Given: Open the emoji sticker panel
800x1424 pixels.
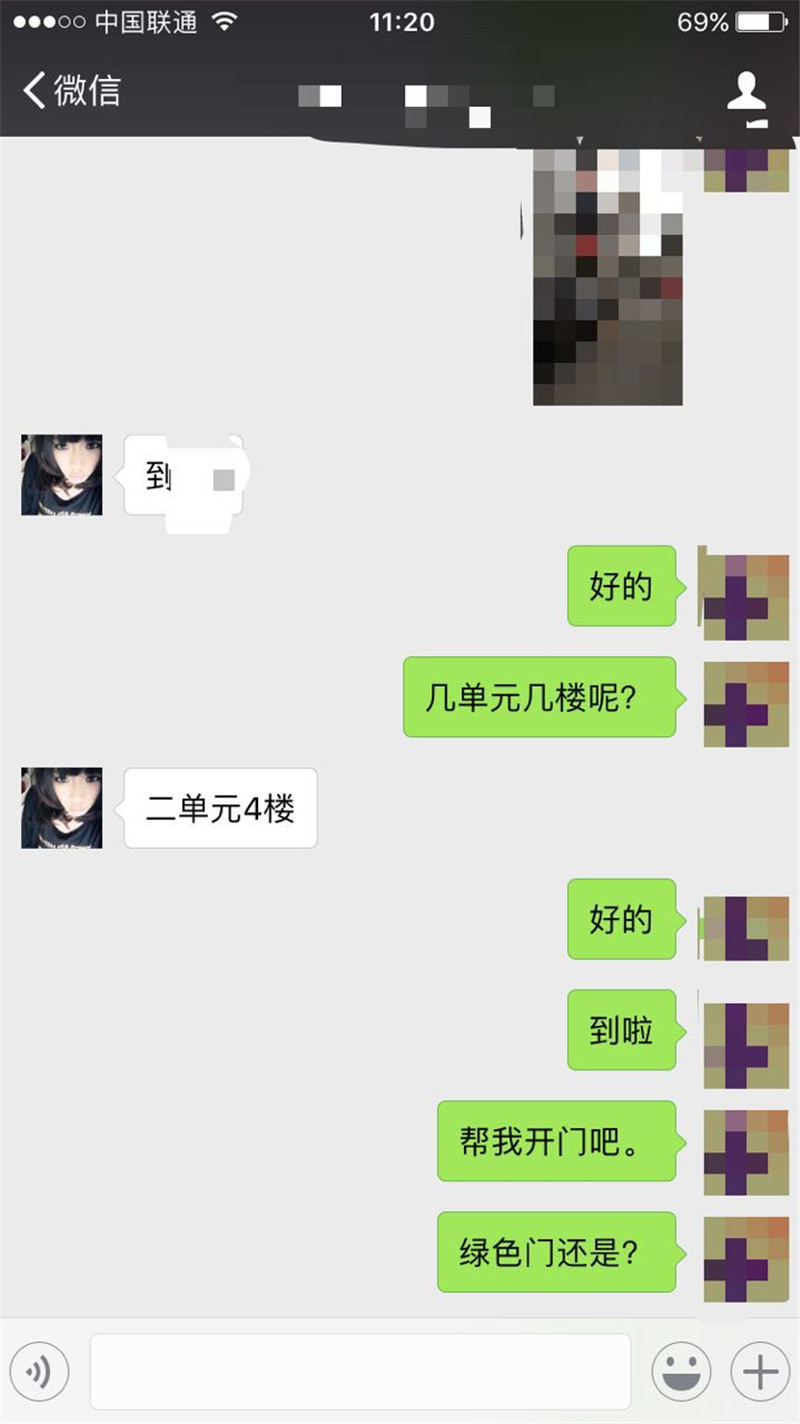Looking at the screenshot, I should point(681,1371).
